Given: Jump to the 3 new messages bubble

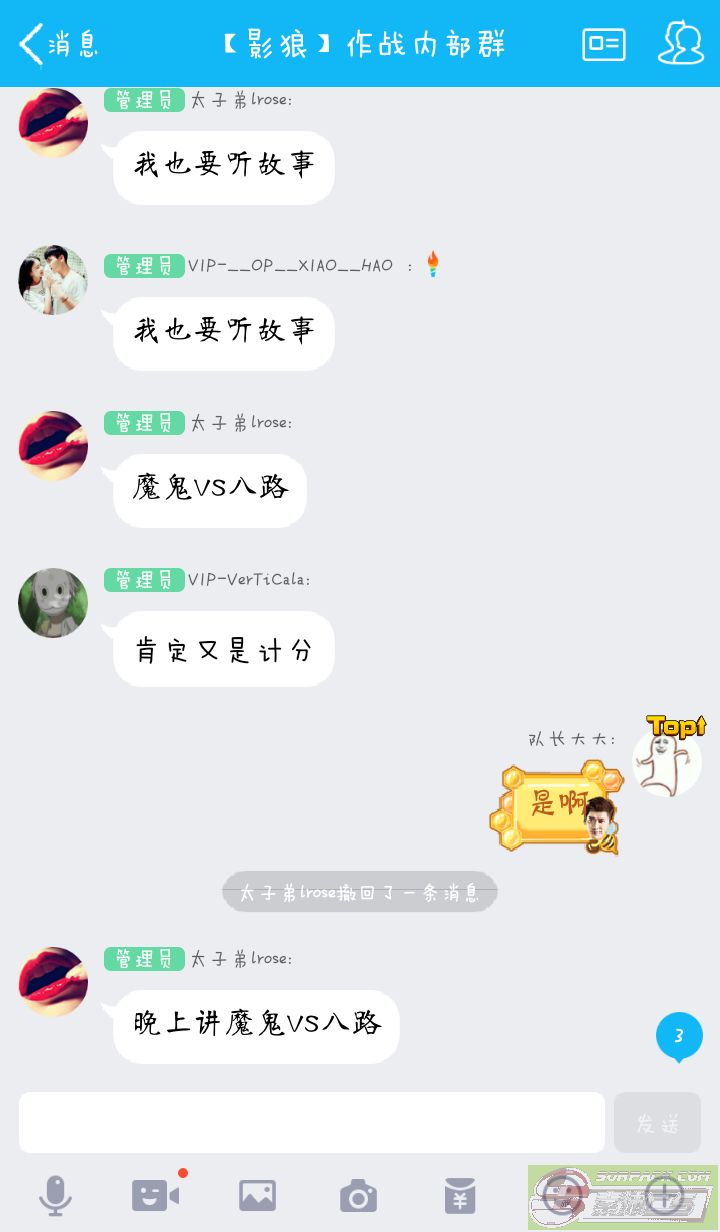Looking at the screenshot, I should 679,1036.
